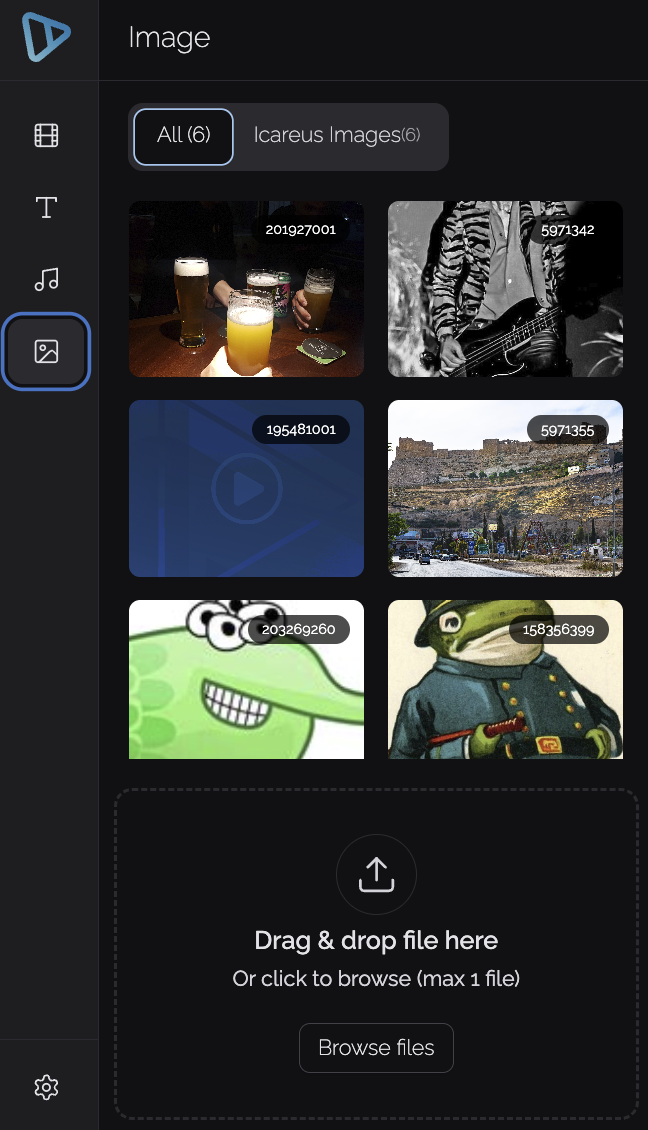This screenshot has height=1130, width=648.
Task: Select frog soldier image 158356399
Action: pyautogui.click(x=505, y=680)
